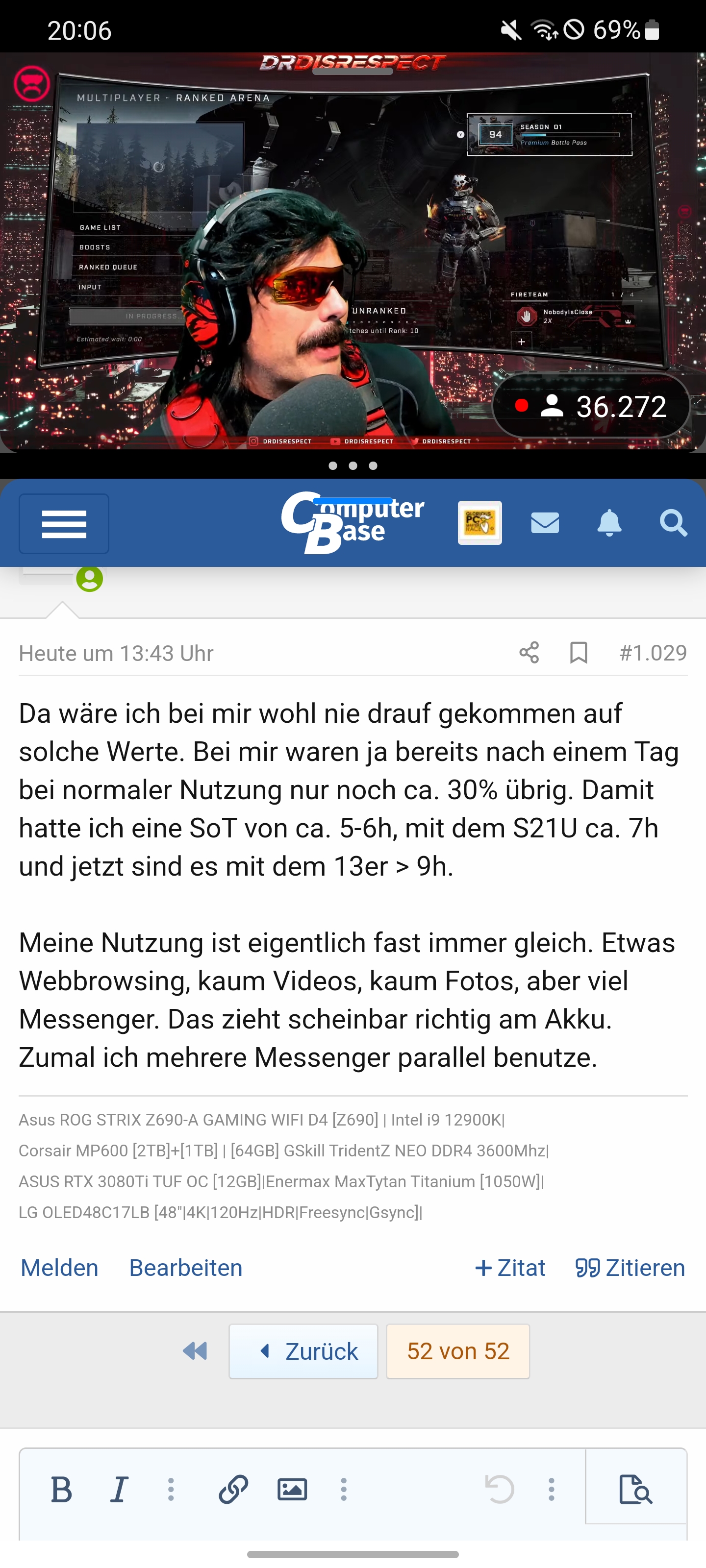Image resolution: width=706 pixels, height=1568 pixels.
Task: Open the user profile avatar
Action: pos(479,523)
